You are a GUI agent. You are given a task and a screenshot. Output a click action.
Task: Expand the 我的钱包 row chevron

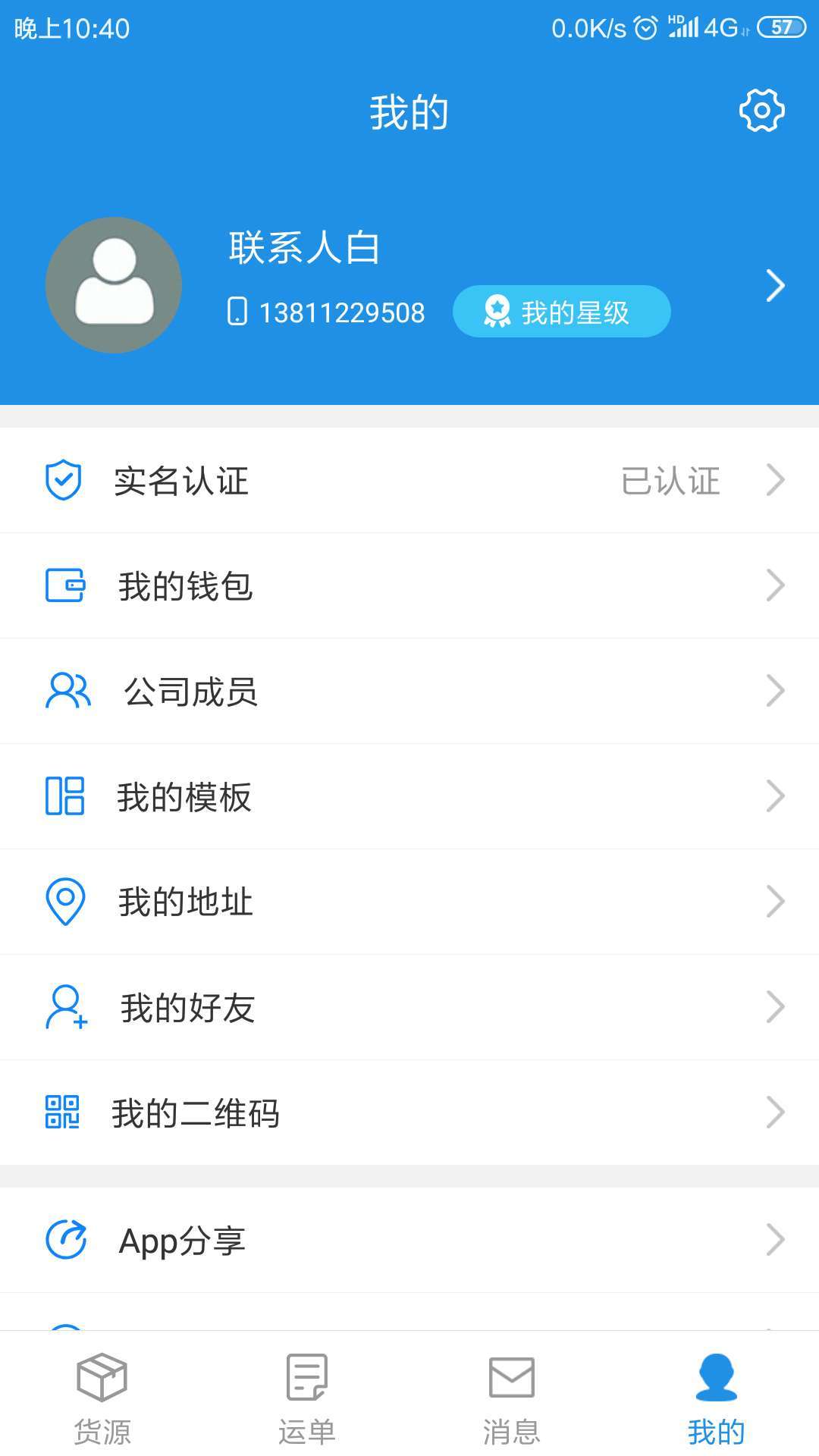point(775,585)
